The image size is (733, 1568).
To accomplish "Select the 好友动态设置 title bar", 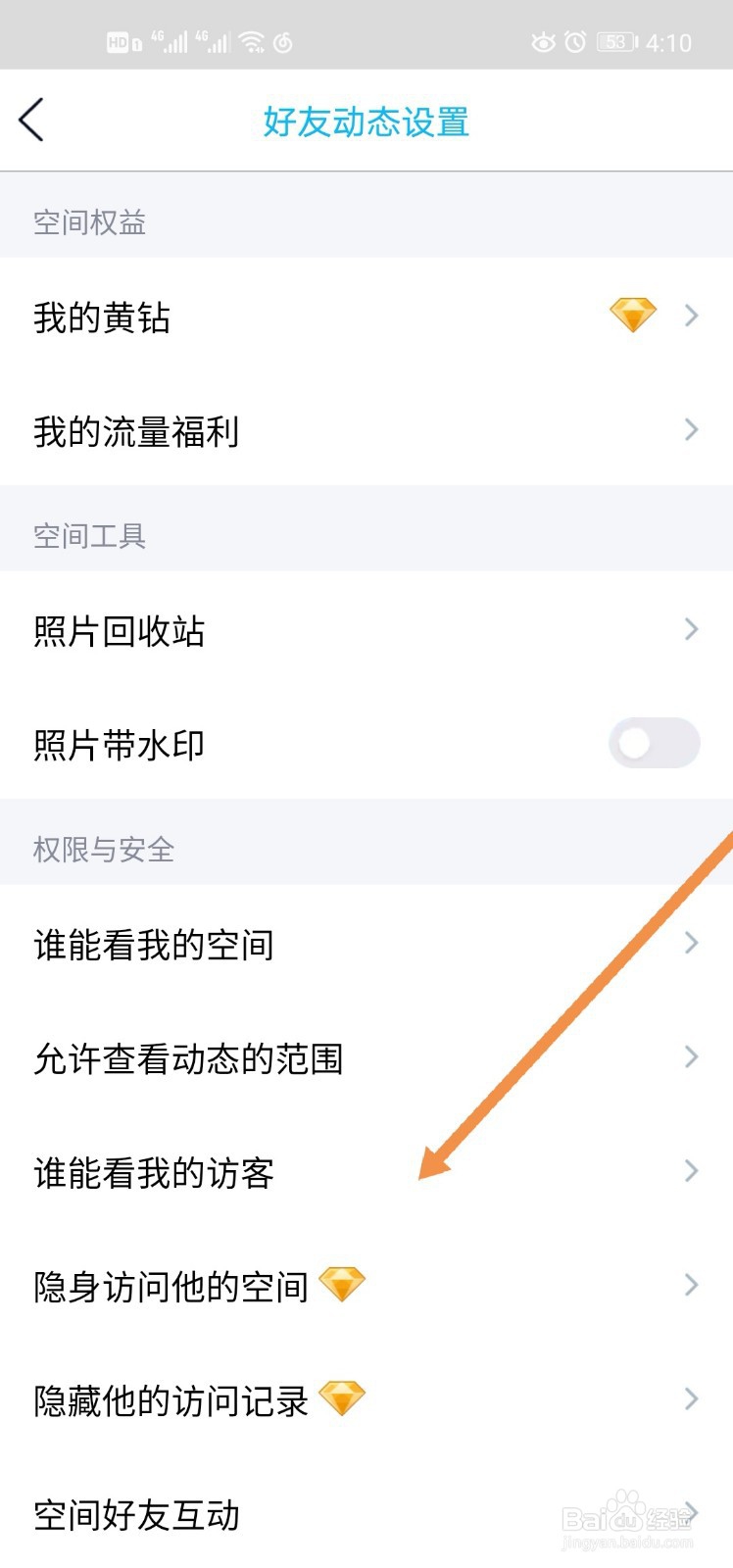I will [366, 122].
